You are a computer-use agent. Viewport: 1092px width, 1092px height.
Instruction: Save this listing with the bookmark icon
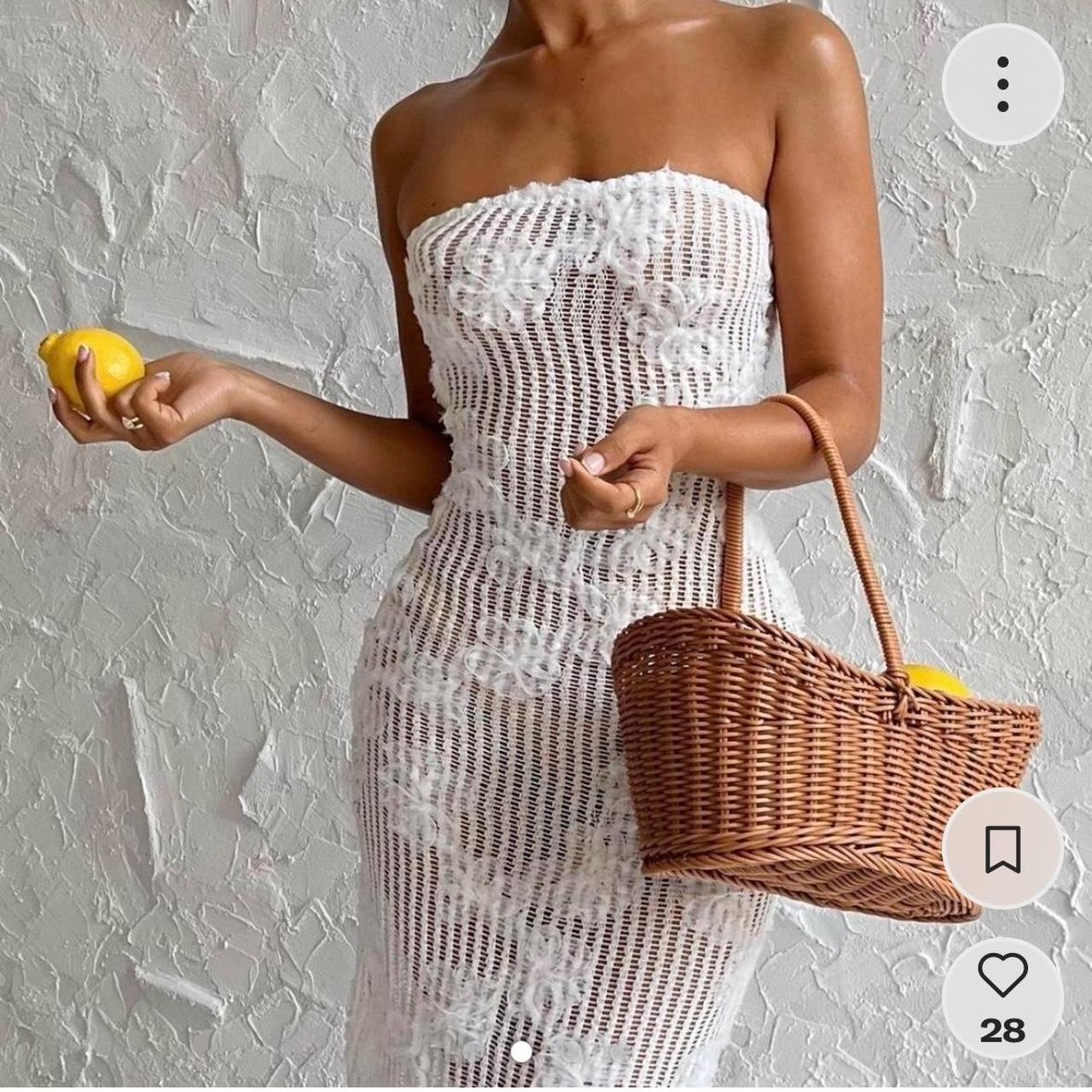click(1002, 849)
